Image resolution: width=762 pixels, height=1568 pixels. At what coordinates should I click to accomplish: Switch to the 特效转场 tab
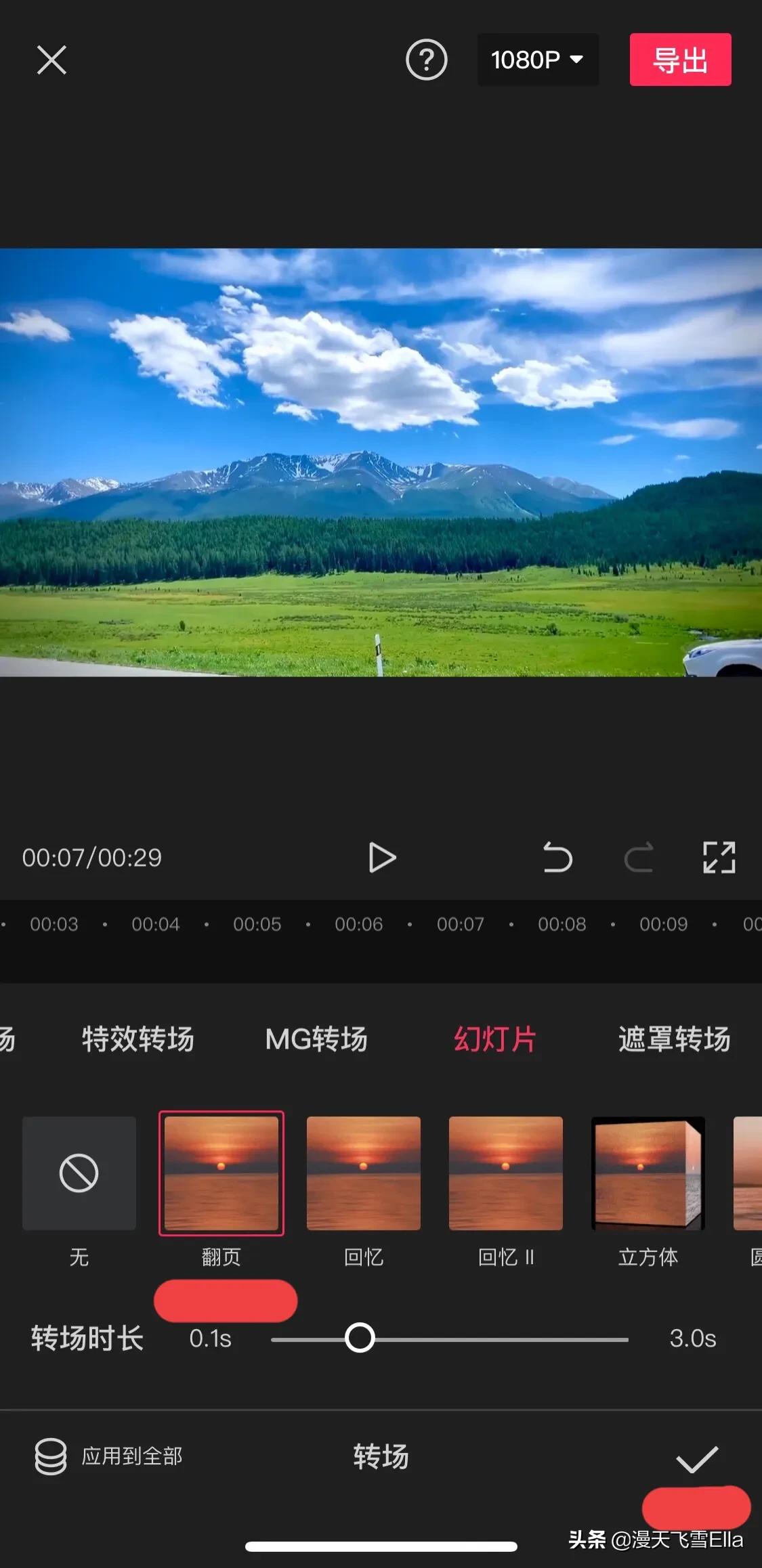tap(138, 1039)
